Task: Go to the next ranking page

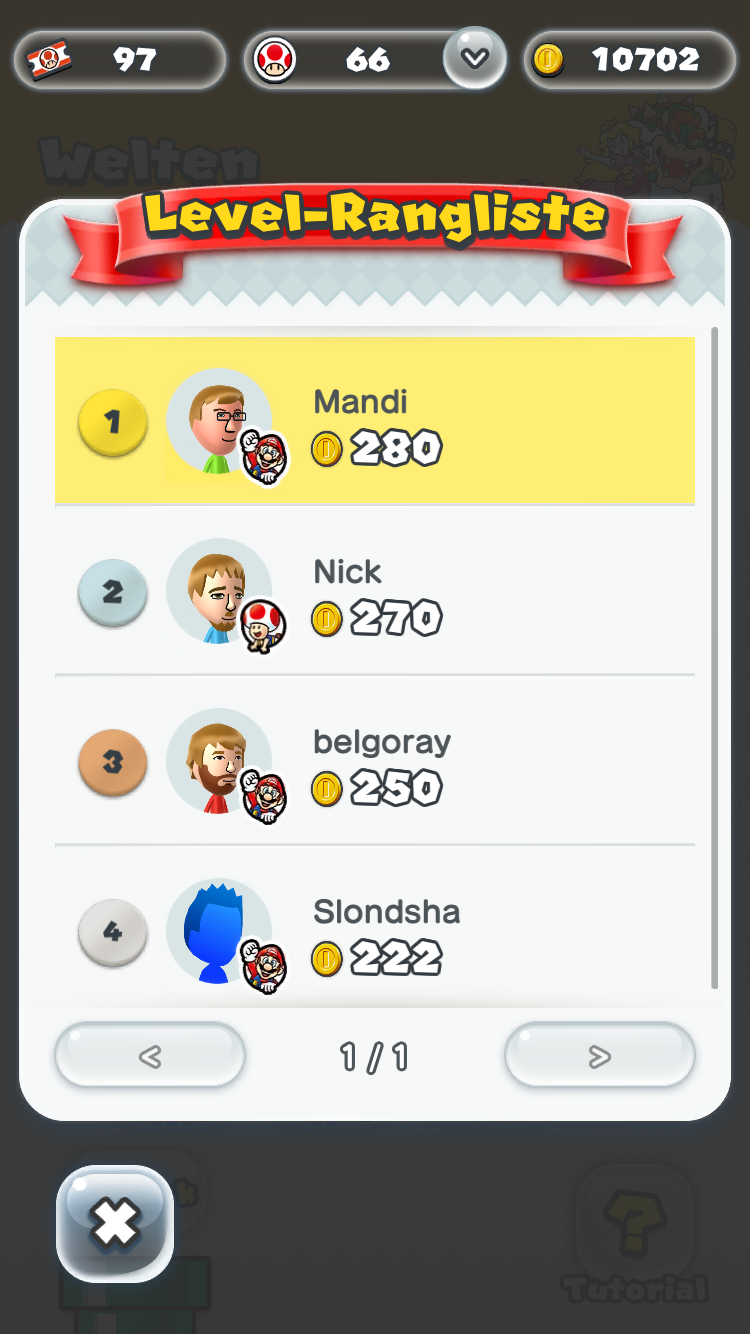Action: [599, 1056]
